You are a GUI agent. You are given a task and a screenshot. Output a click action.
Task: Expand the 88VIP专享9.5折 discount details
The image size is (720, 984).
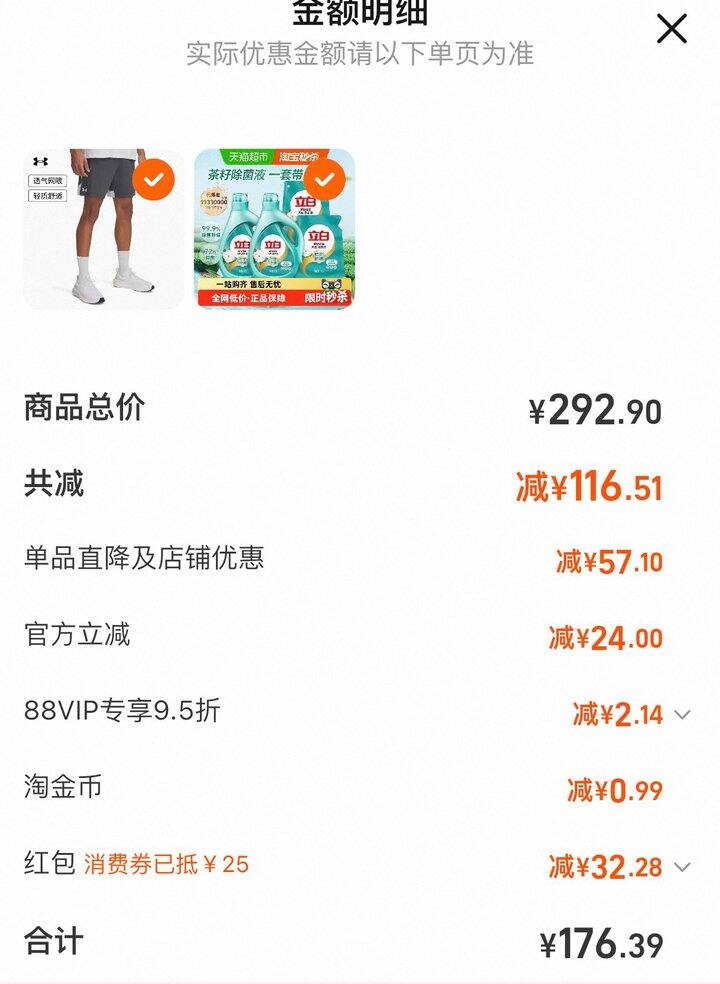(682, 714)
